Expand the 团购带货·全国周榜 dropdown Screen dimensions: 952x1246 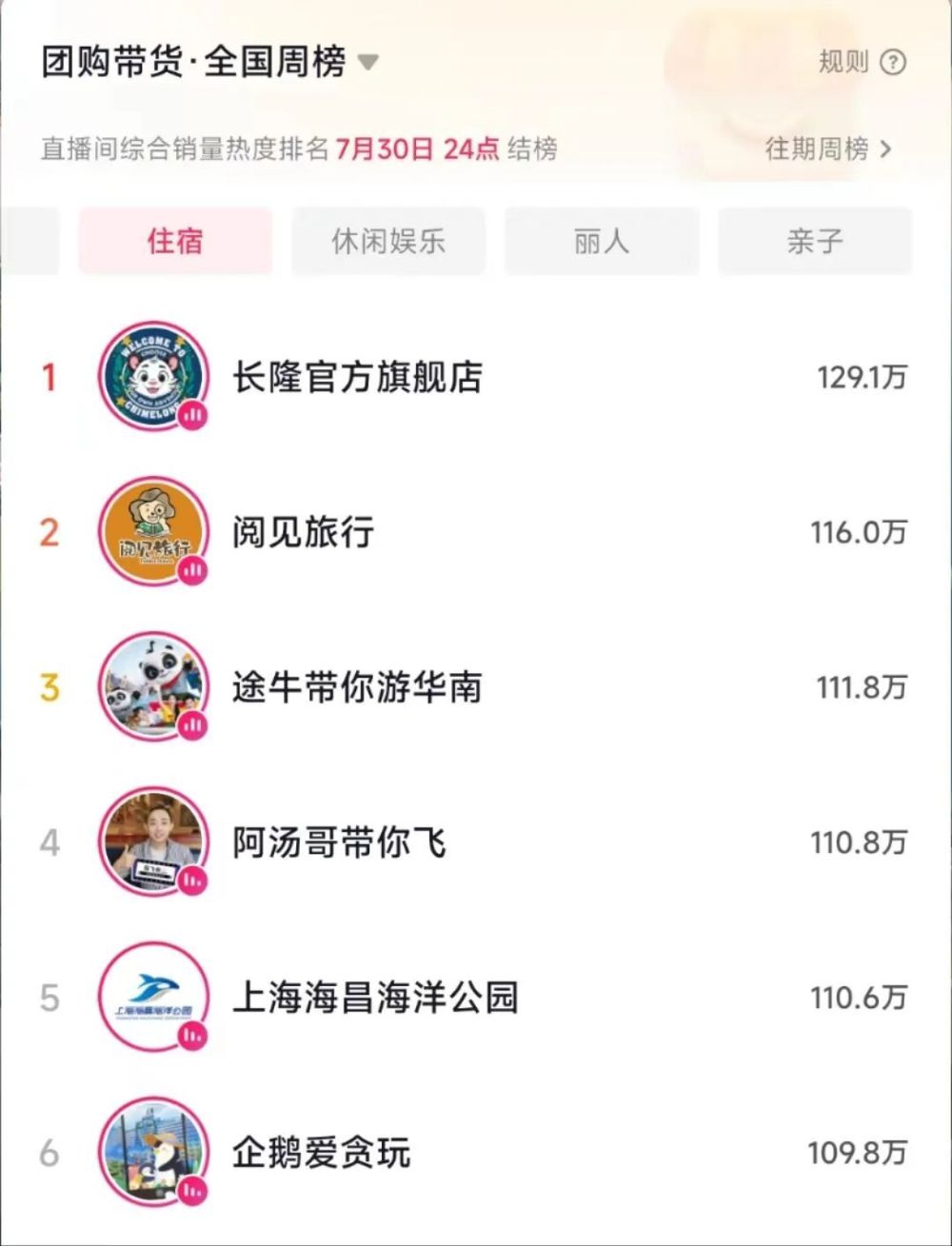[x=367, y=64]
